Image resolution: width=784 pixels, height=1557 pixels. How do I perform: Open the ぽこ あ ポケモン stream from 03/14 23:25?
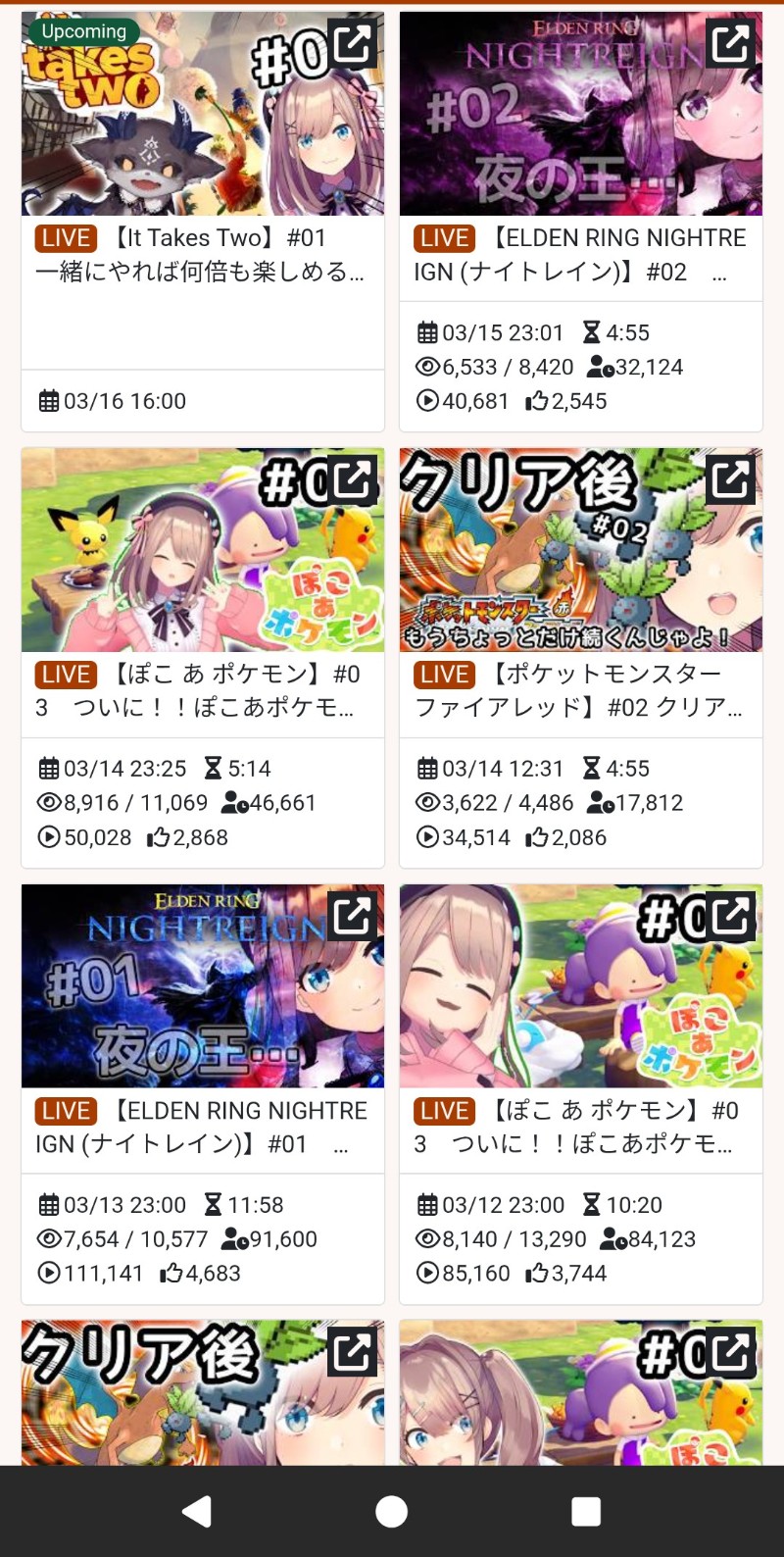(202, 690)
